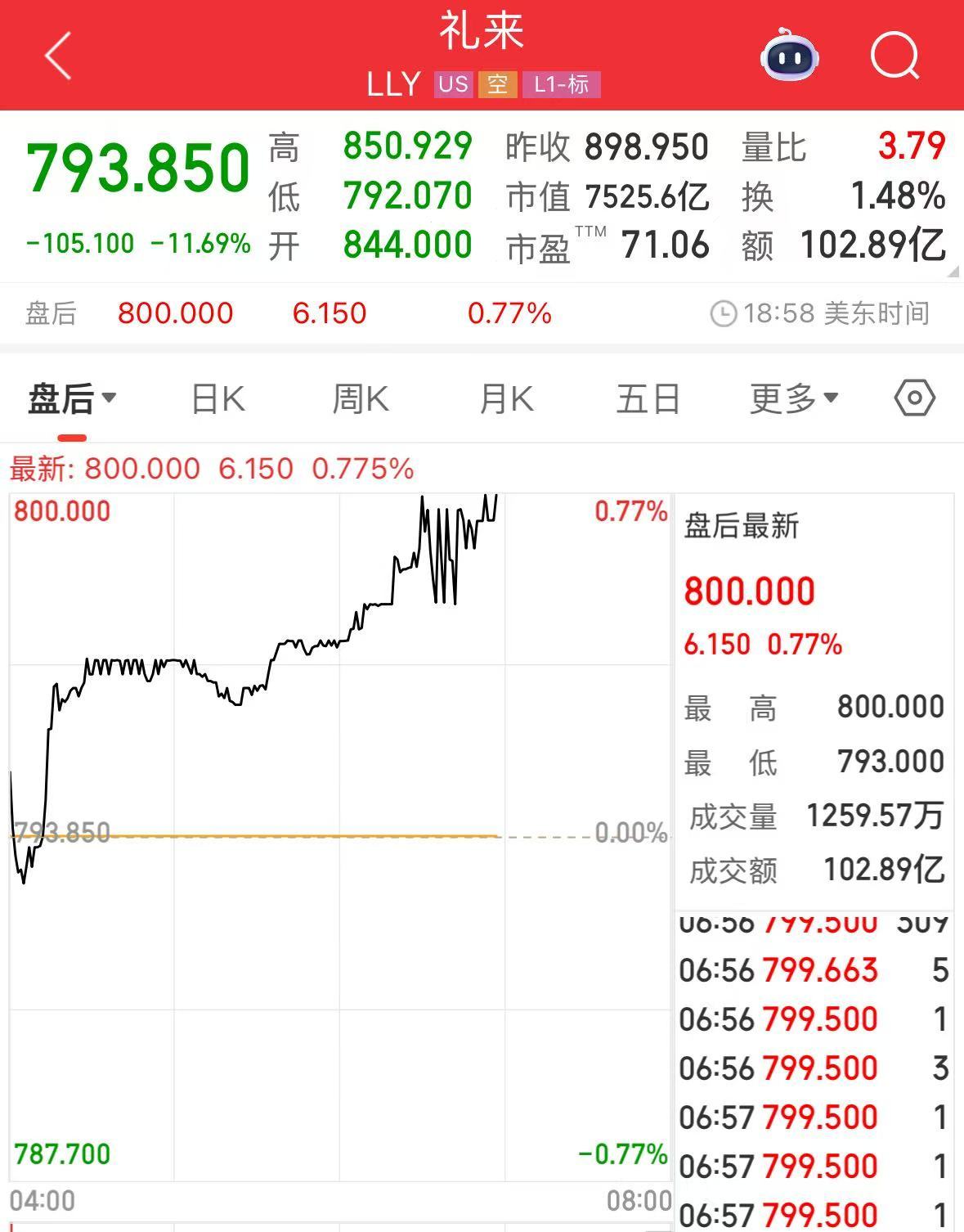Tap the 0.77% upper bound label
This screenshot has width=964, height=1232.
point(630,510)
